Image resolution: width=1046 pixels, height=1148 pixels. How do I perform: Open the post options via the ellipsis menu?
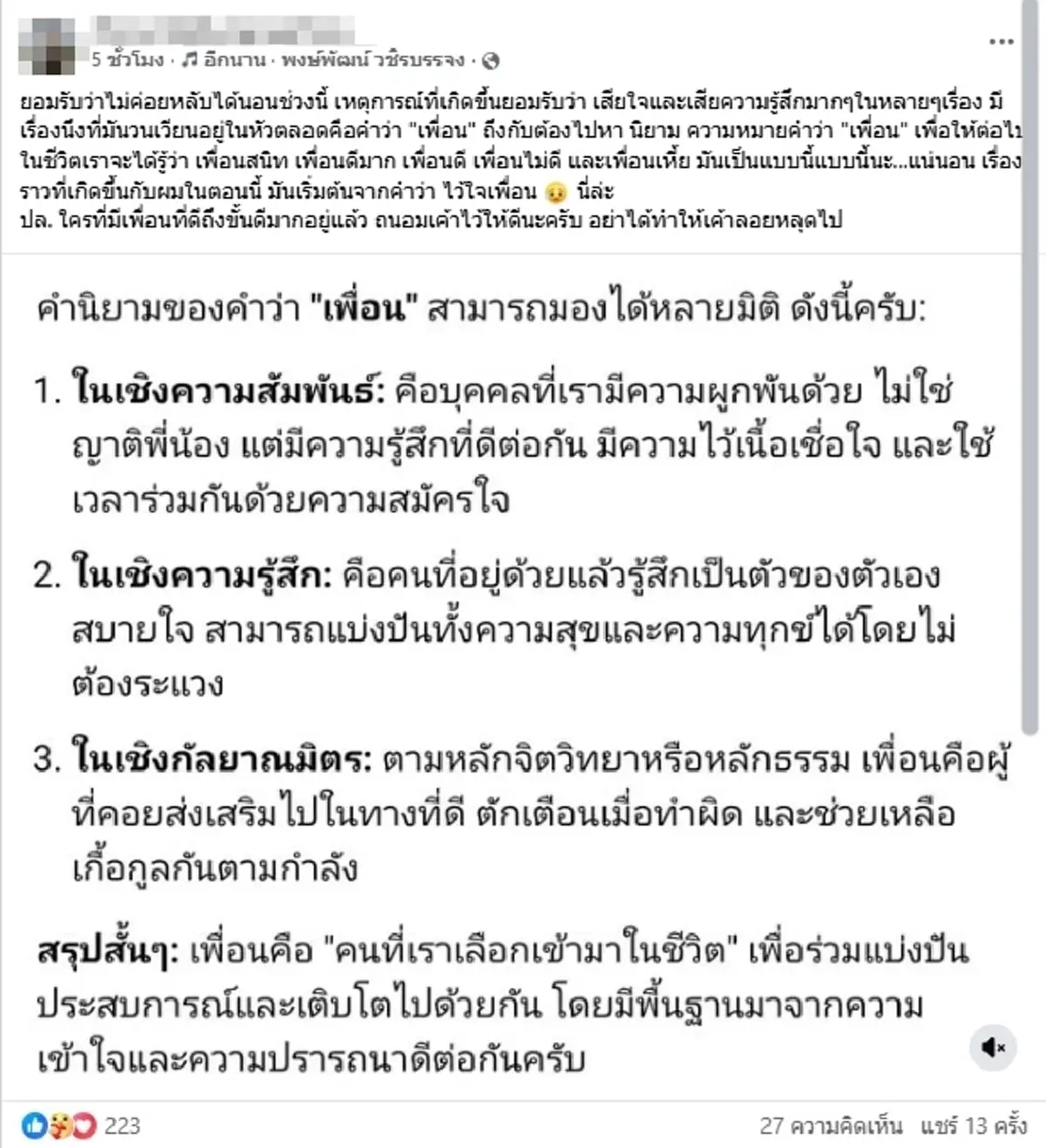(x=1001, y=39)
